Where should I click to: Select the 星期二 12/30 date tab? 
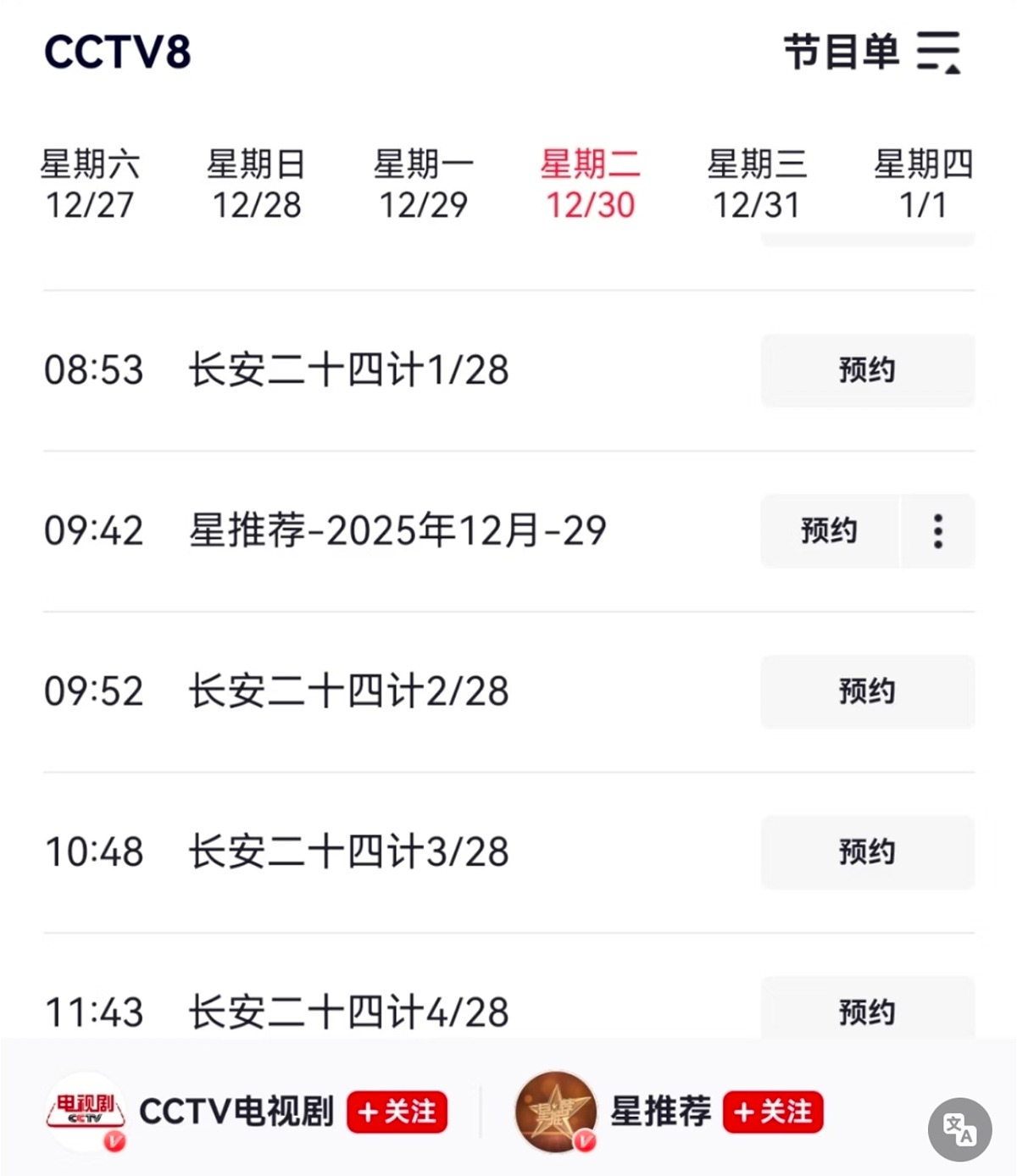pos(590,184)
